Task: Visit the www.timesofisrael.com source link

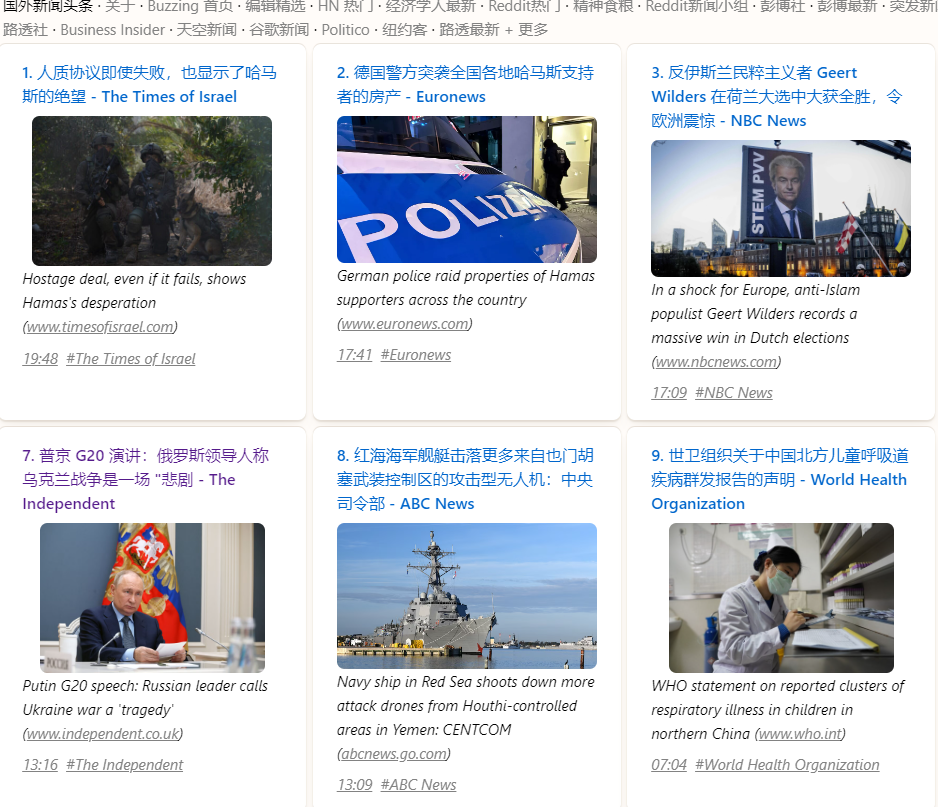Action: (100, 327)
